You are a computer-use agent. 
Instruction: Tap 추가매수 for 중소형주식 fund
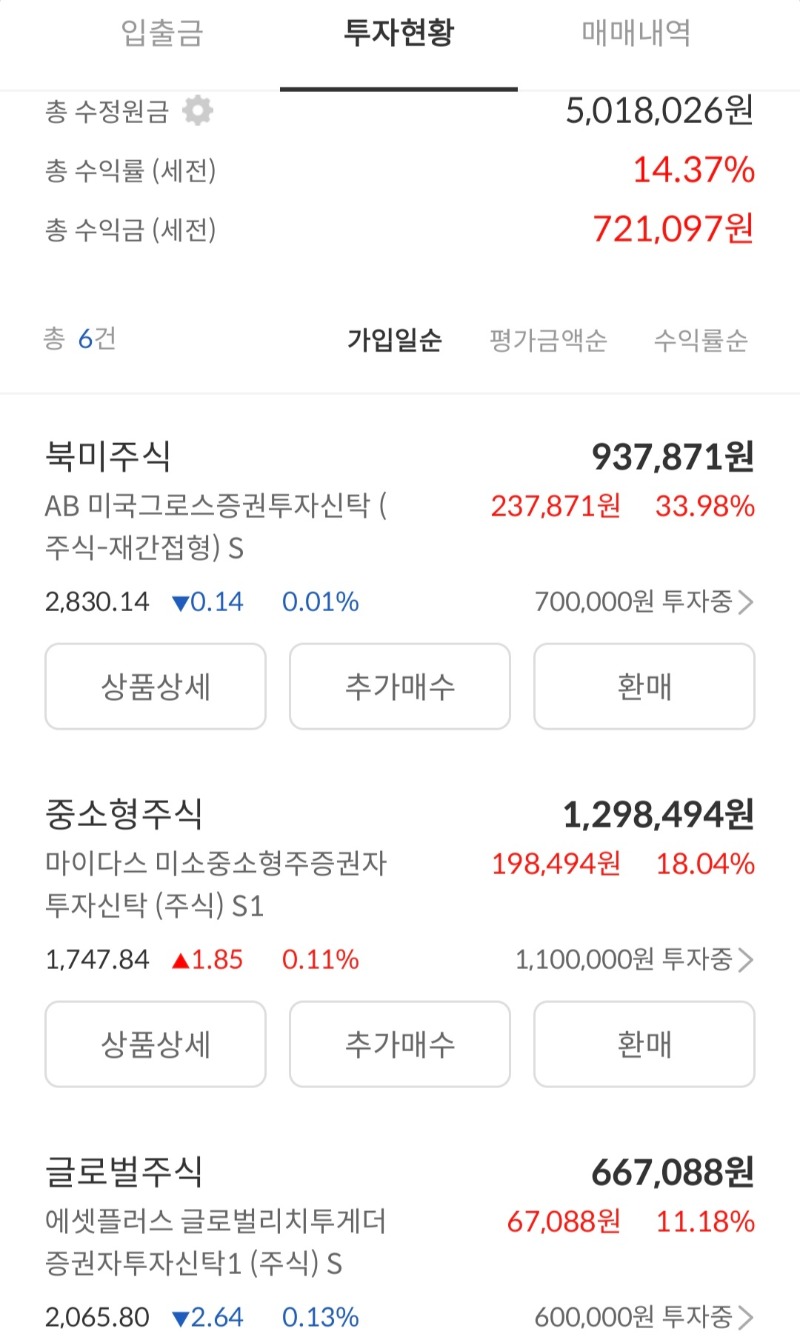[400, 1045]
